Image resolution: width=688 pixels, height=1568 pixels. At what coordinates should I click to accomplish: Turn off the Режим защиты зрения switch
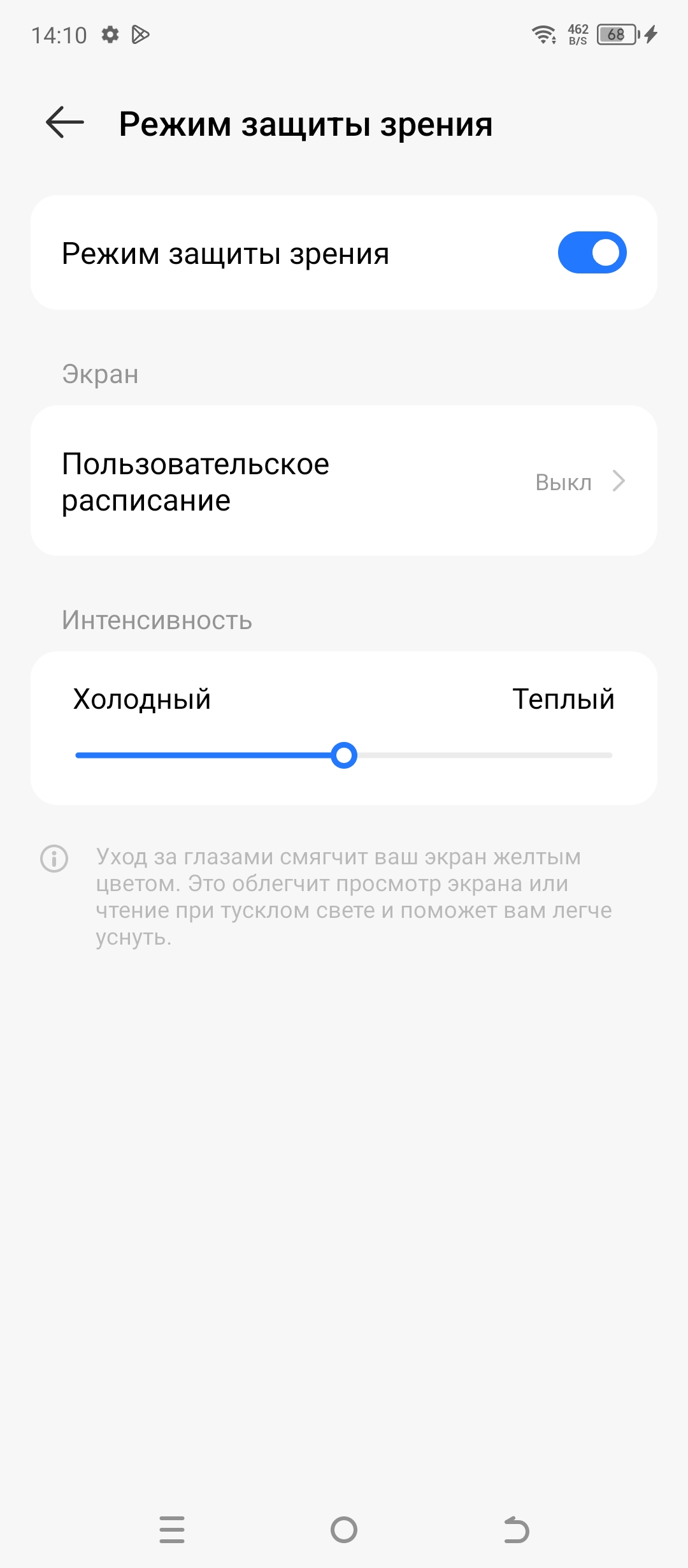[592, 252]
